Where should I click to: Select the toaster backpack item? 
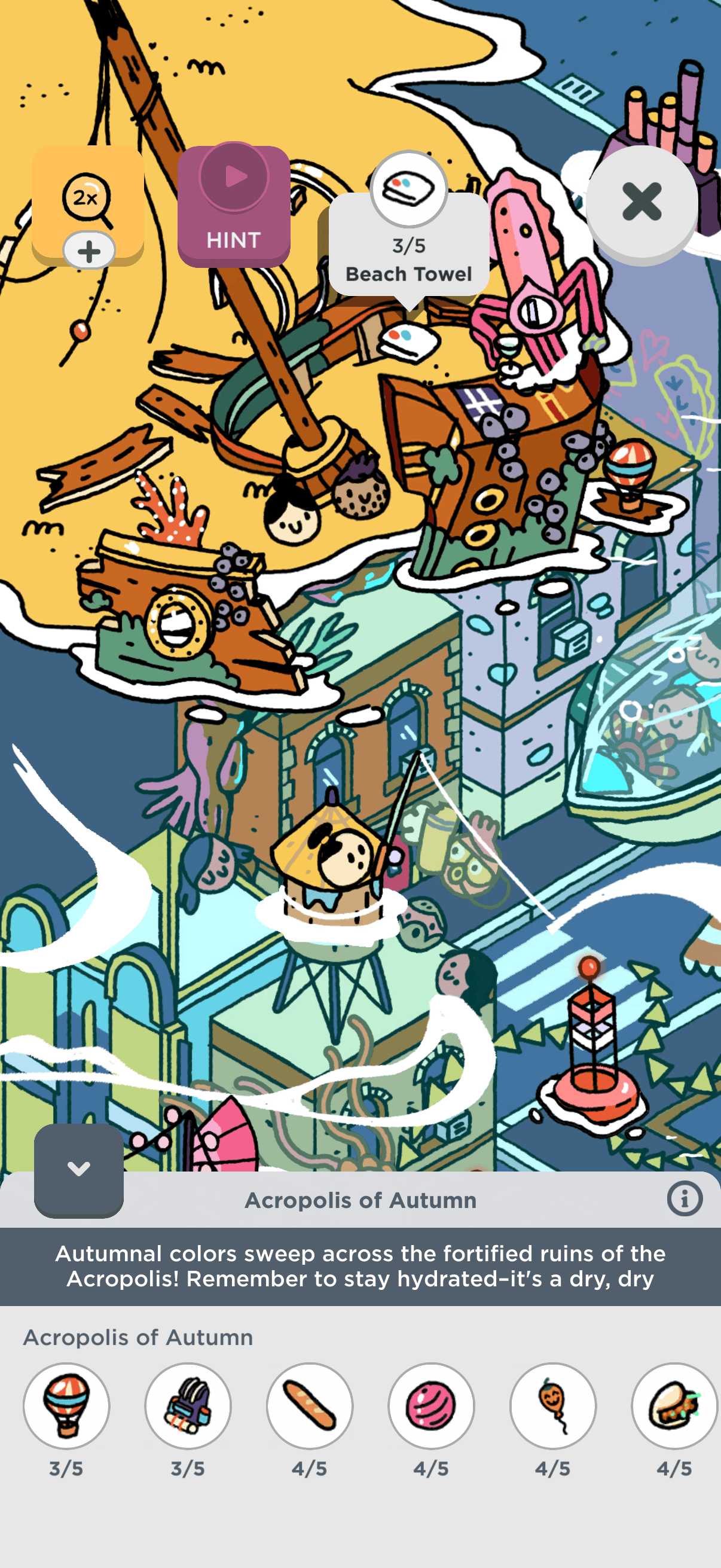(188, 1405)
